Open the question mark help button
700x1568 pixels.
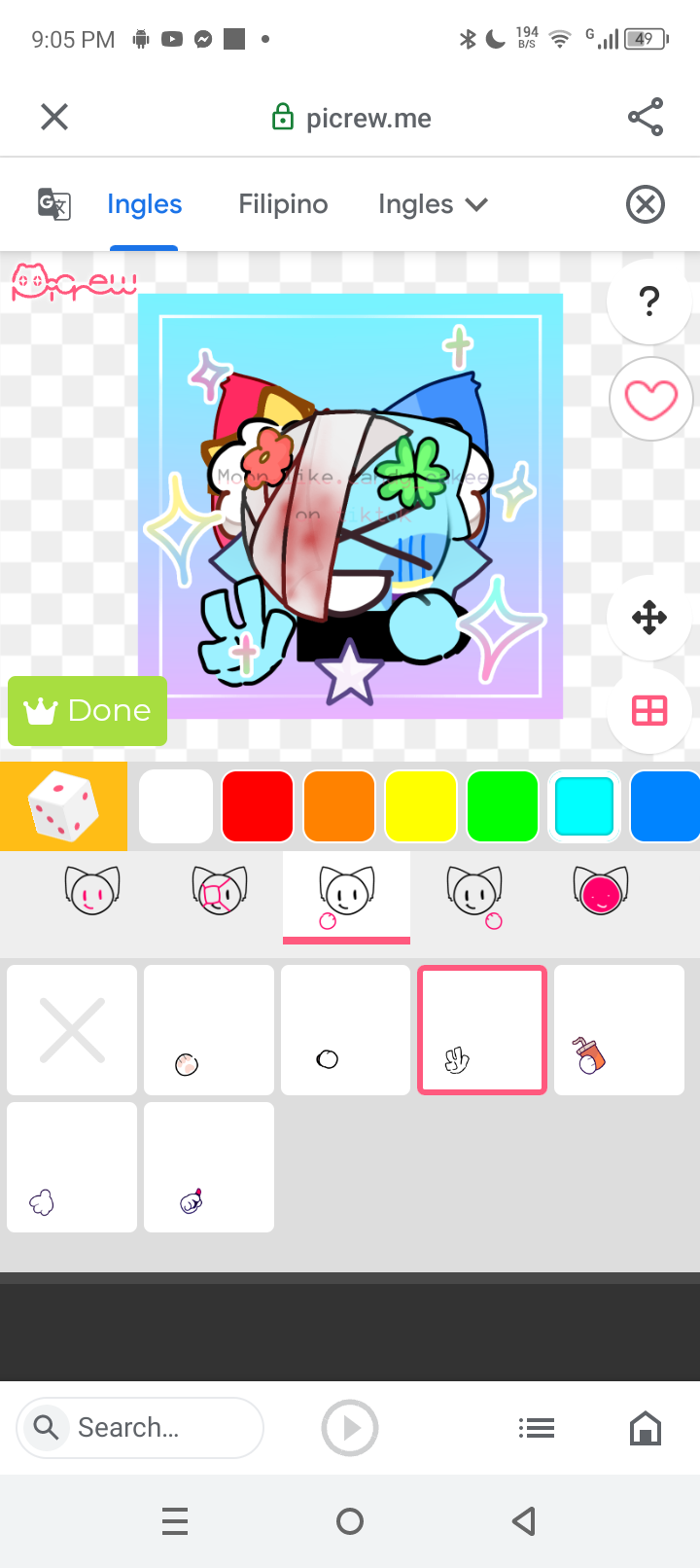(649, 302)
